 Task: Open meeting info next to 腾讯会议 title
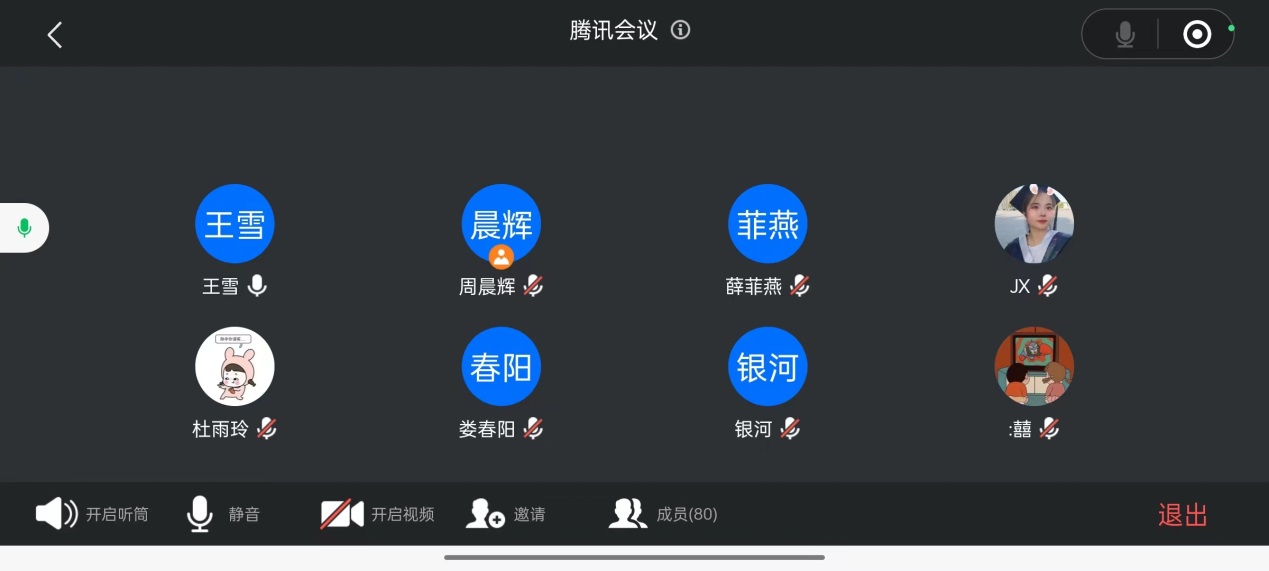click(681, 30)
